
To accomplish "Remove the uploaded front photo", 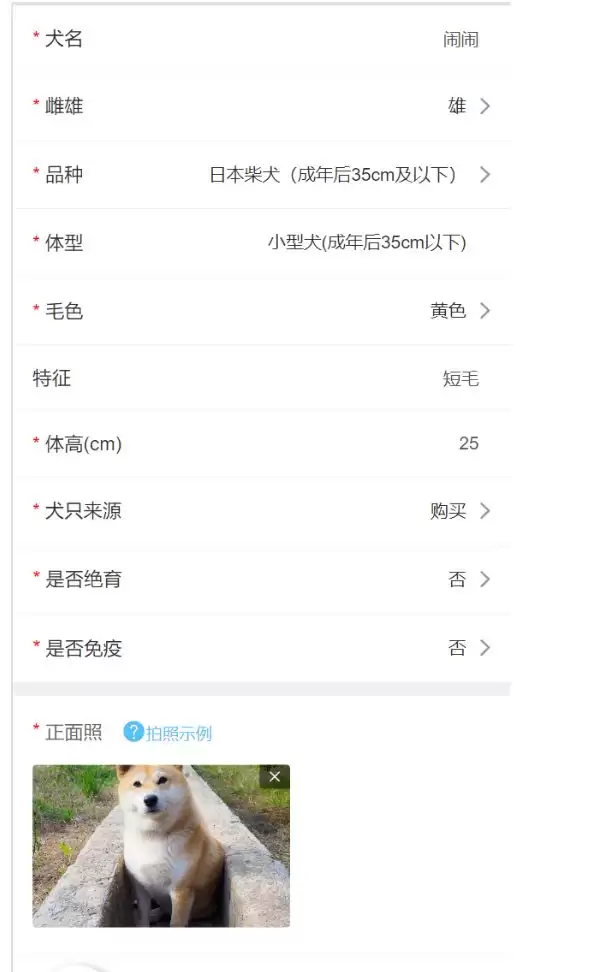I will click(x=275, y=777).
